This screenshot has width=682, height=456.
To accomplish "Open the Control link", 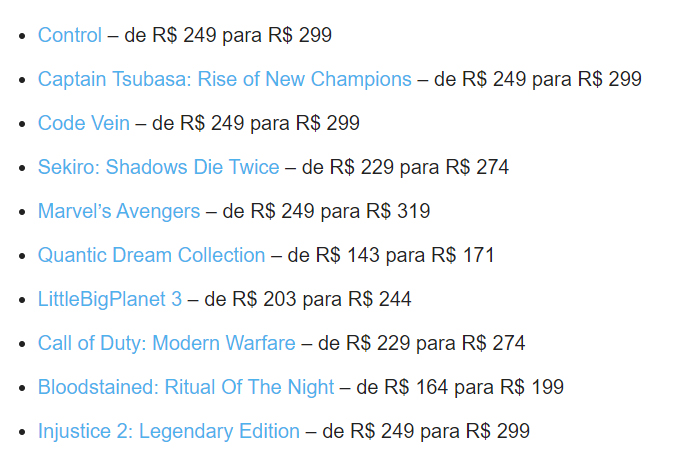I will [70, 35].
